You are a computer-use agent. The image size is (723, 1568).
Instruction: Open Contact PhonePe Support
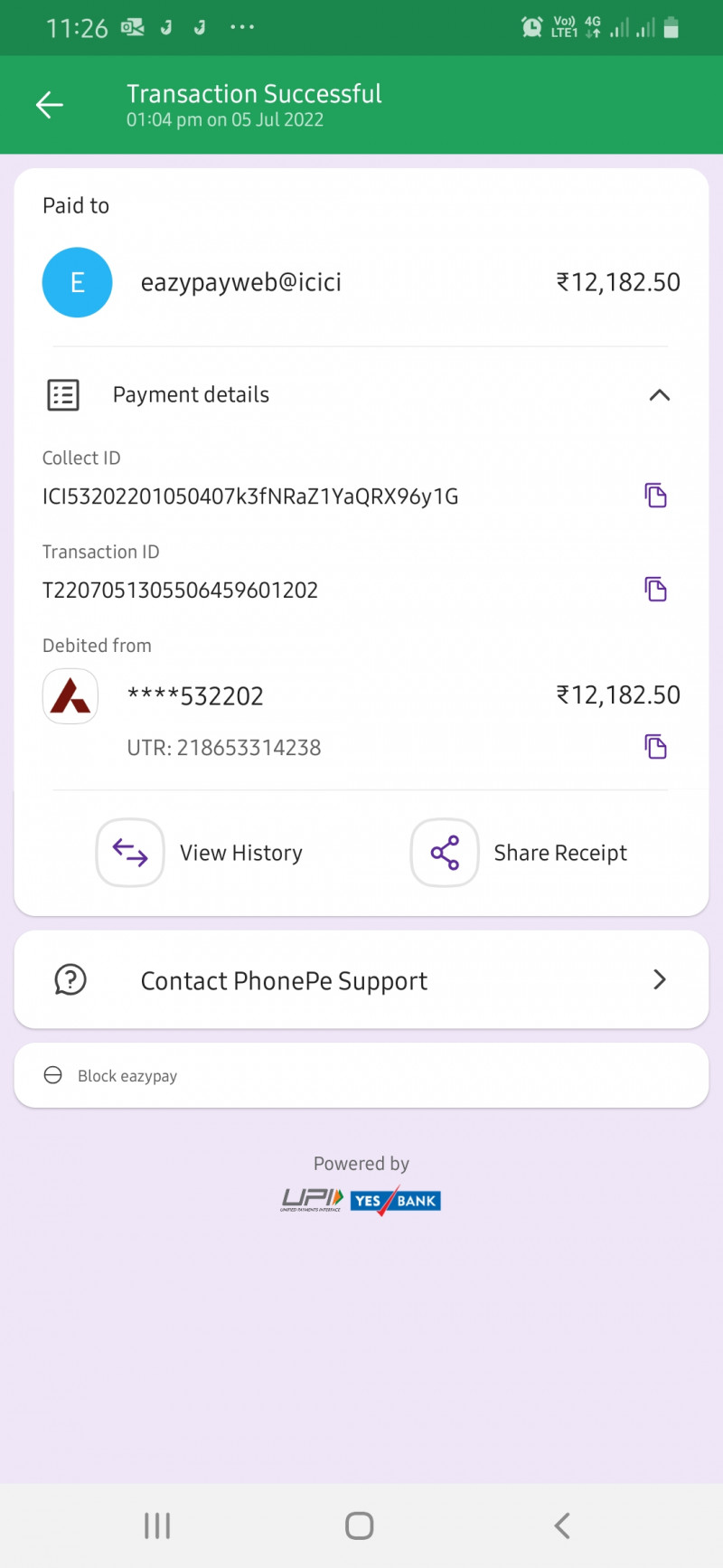pyautogui.click(x=361, y=980)
